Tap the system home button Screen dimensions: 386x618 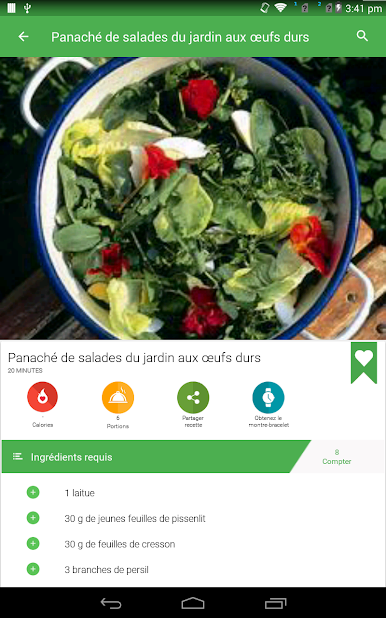[x=193, y=603]
